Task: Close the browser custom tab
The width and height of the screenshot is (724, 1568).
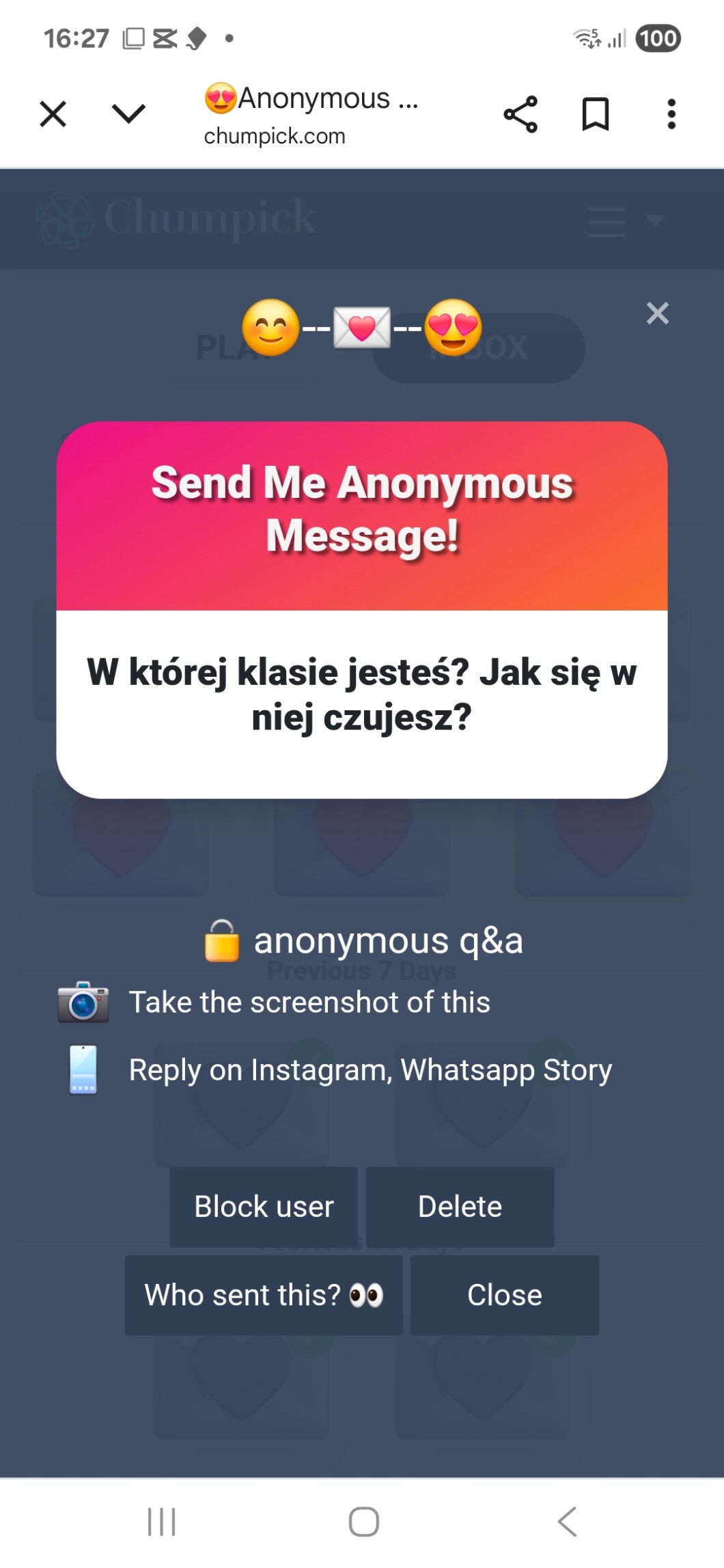Action: [53, 114]
